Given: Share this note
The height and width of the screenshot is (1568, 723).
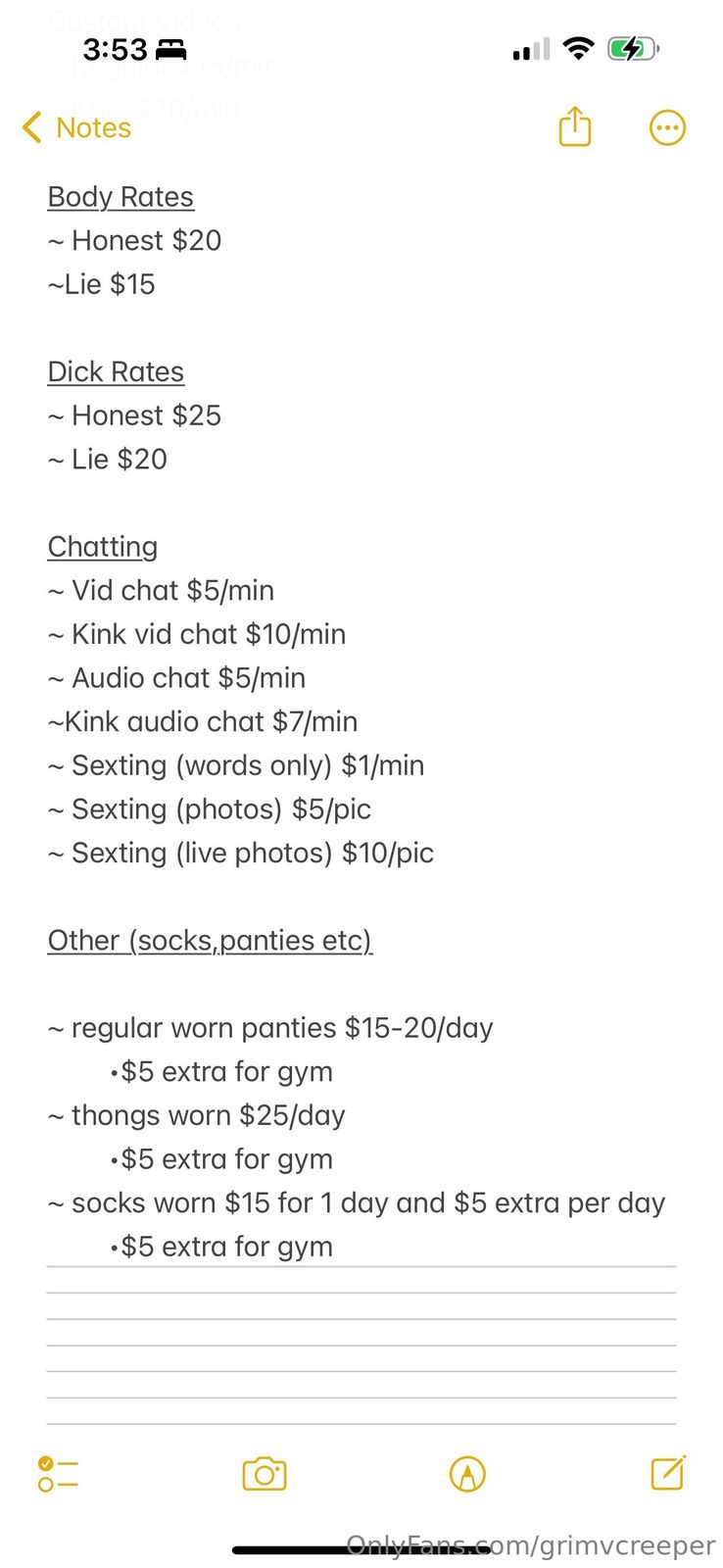Looking at the screenshot, I should 575,127.
